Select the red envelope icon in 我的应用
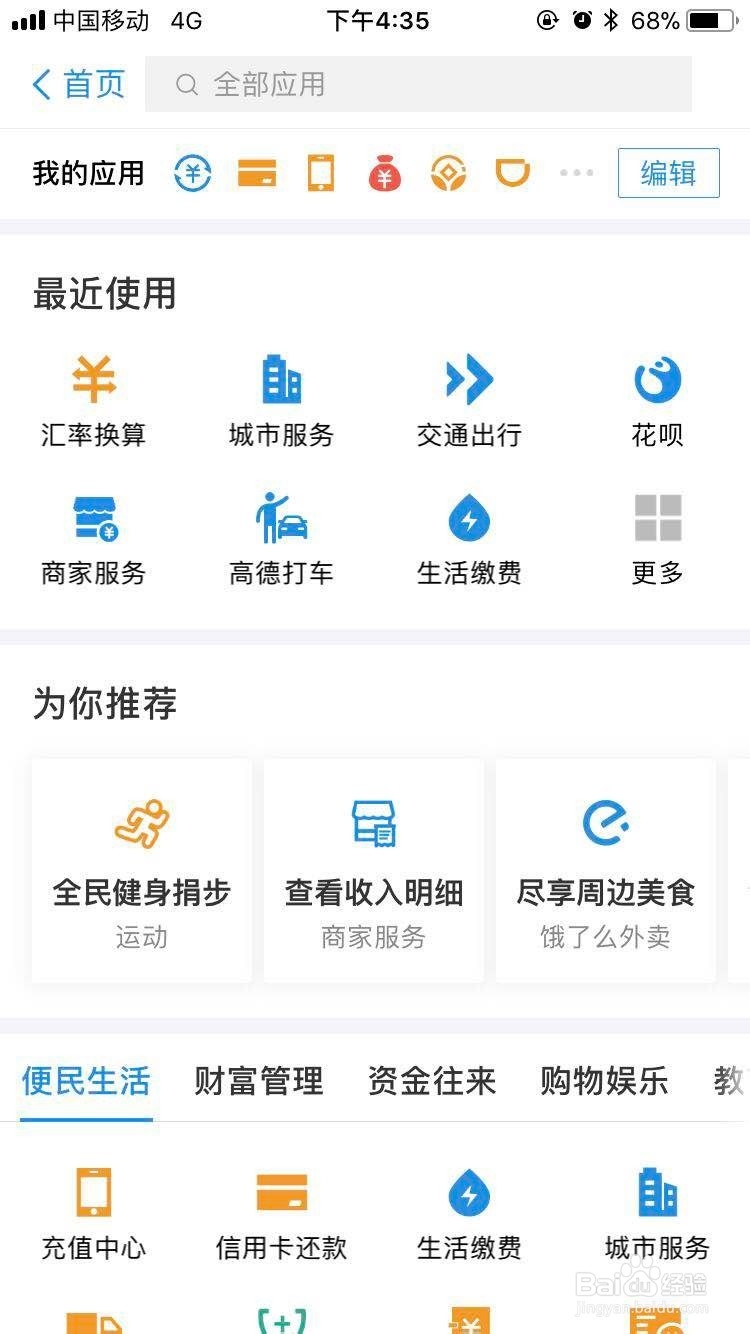This screenshot has height=1334, width=750. click(x=384, y=172)
